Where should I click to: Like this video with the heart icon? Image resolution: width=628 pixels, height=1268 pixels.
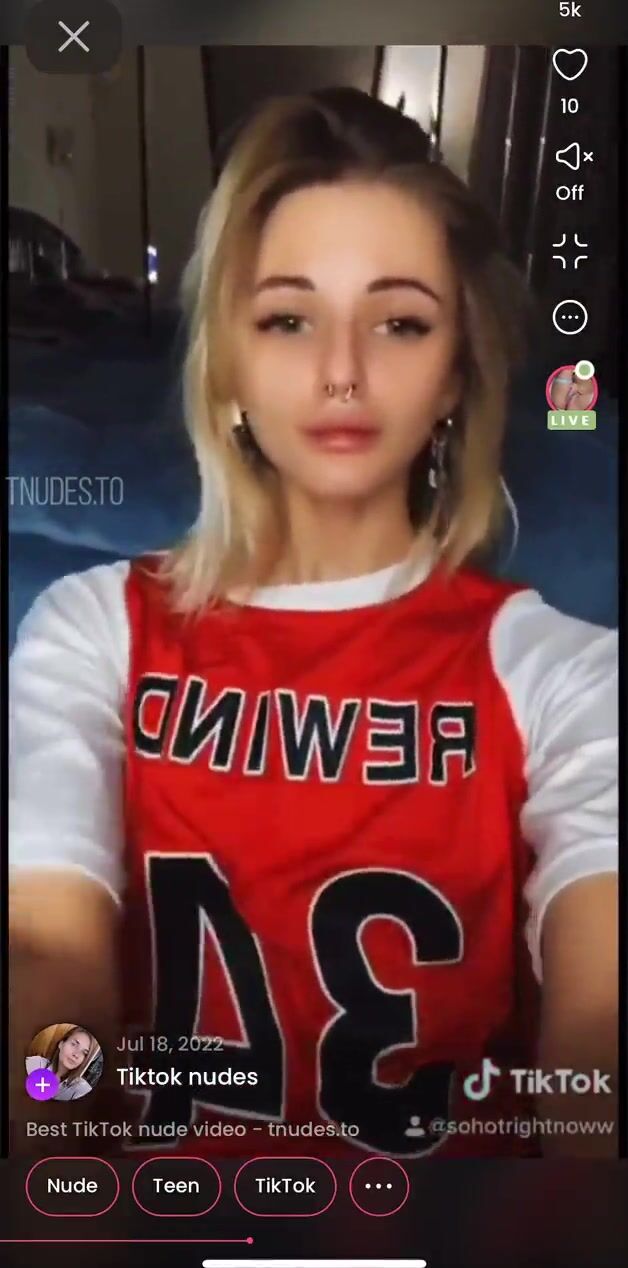tap(570, 65)
